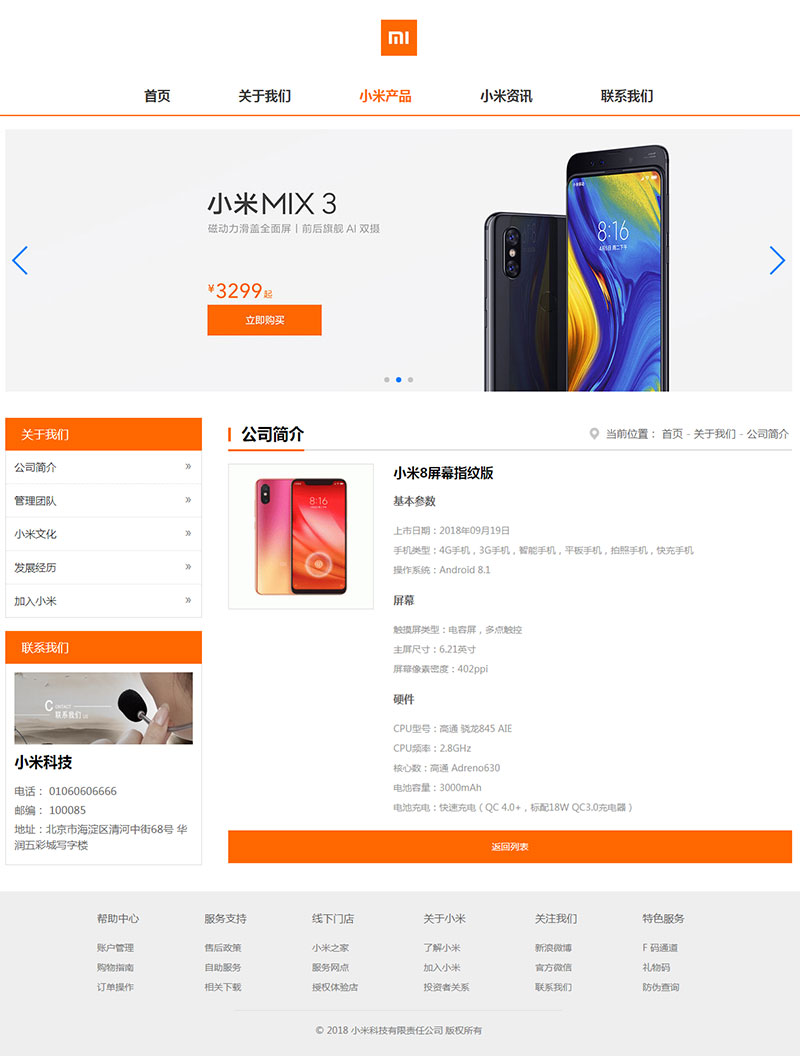This screenshot has width=800, height=1056.
Task: Select 小米文化 in the sidebar
Action: pos(103,533)
